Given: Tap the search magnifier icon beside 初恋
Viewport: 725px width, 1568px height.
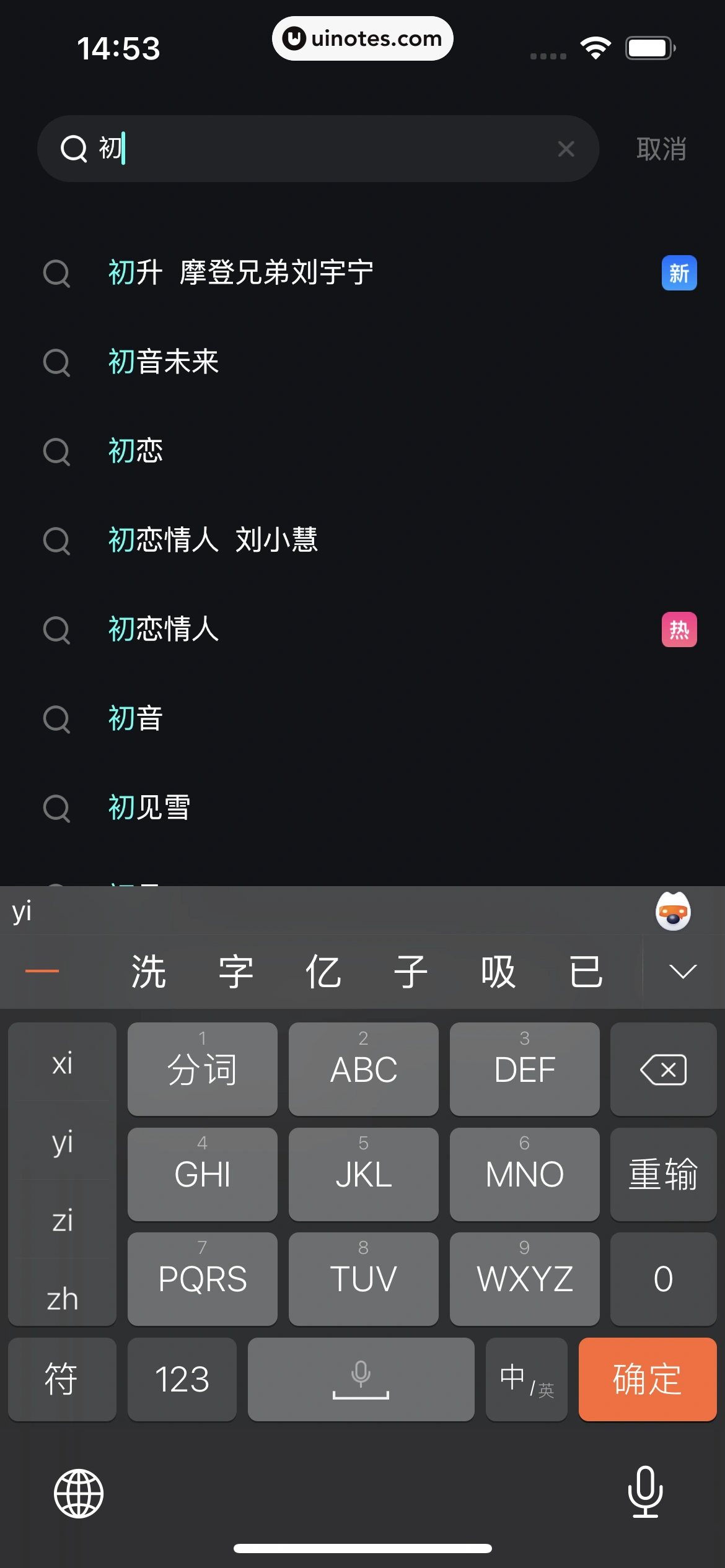Looking at the screenshot, I should click(56, 452).
